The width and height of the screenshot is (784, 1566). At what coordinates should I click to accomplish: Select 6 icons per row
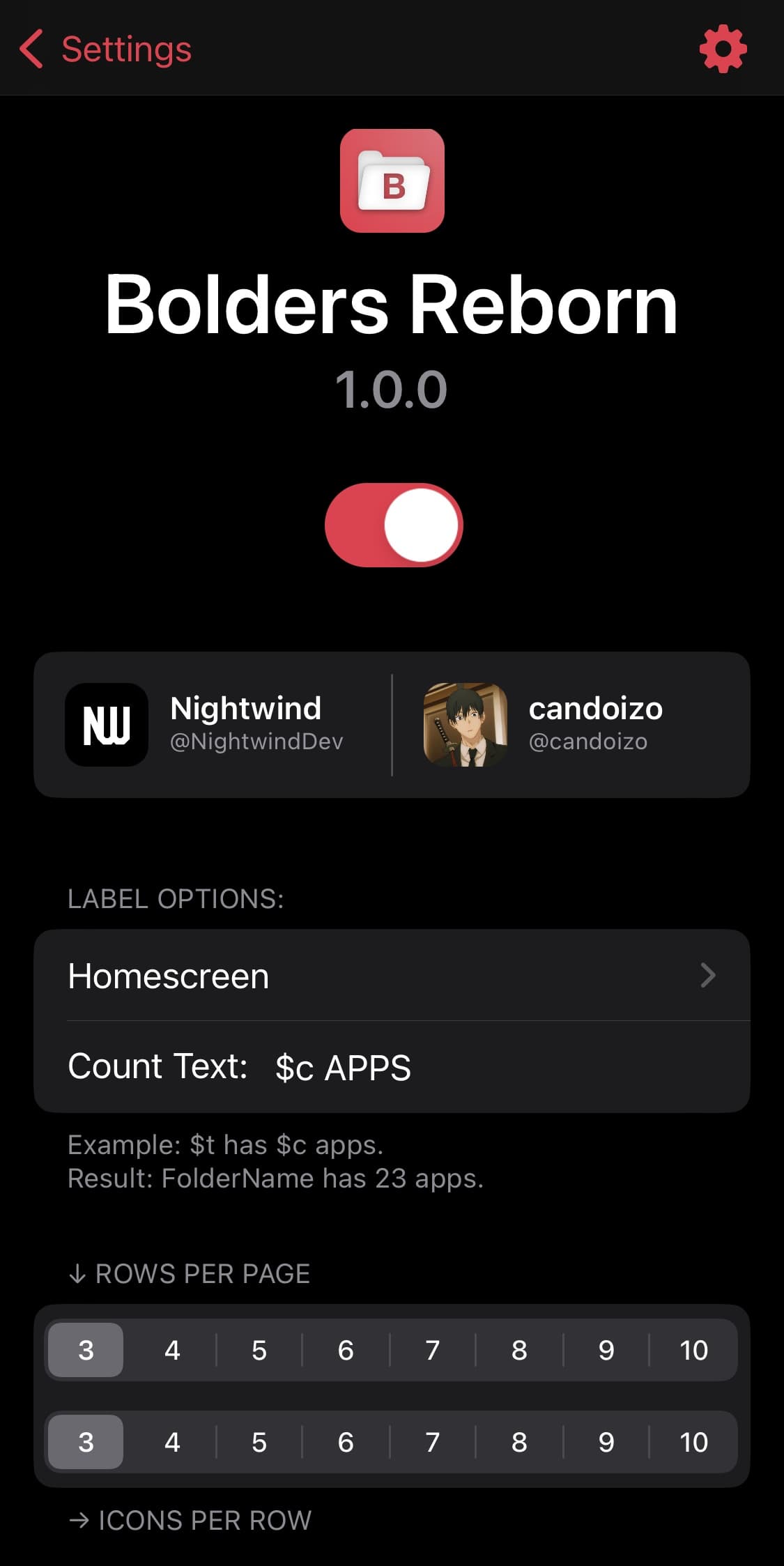point(346,1442)
